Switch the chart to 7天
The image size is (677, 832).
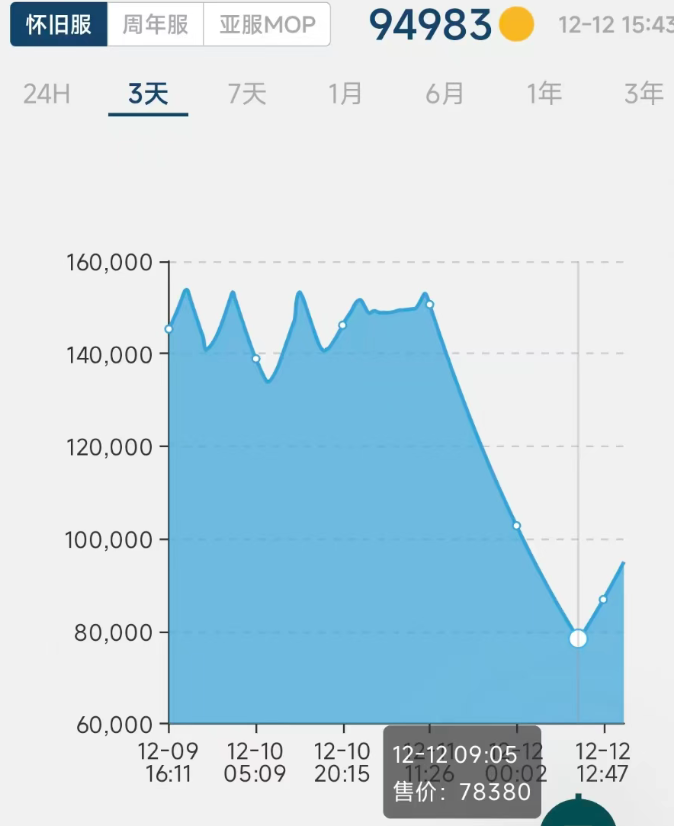(x=247, y=94)
